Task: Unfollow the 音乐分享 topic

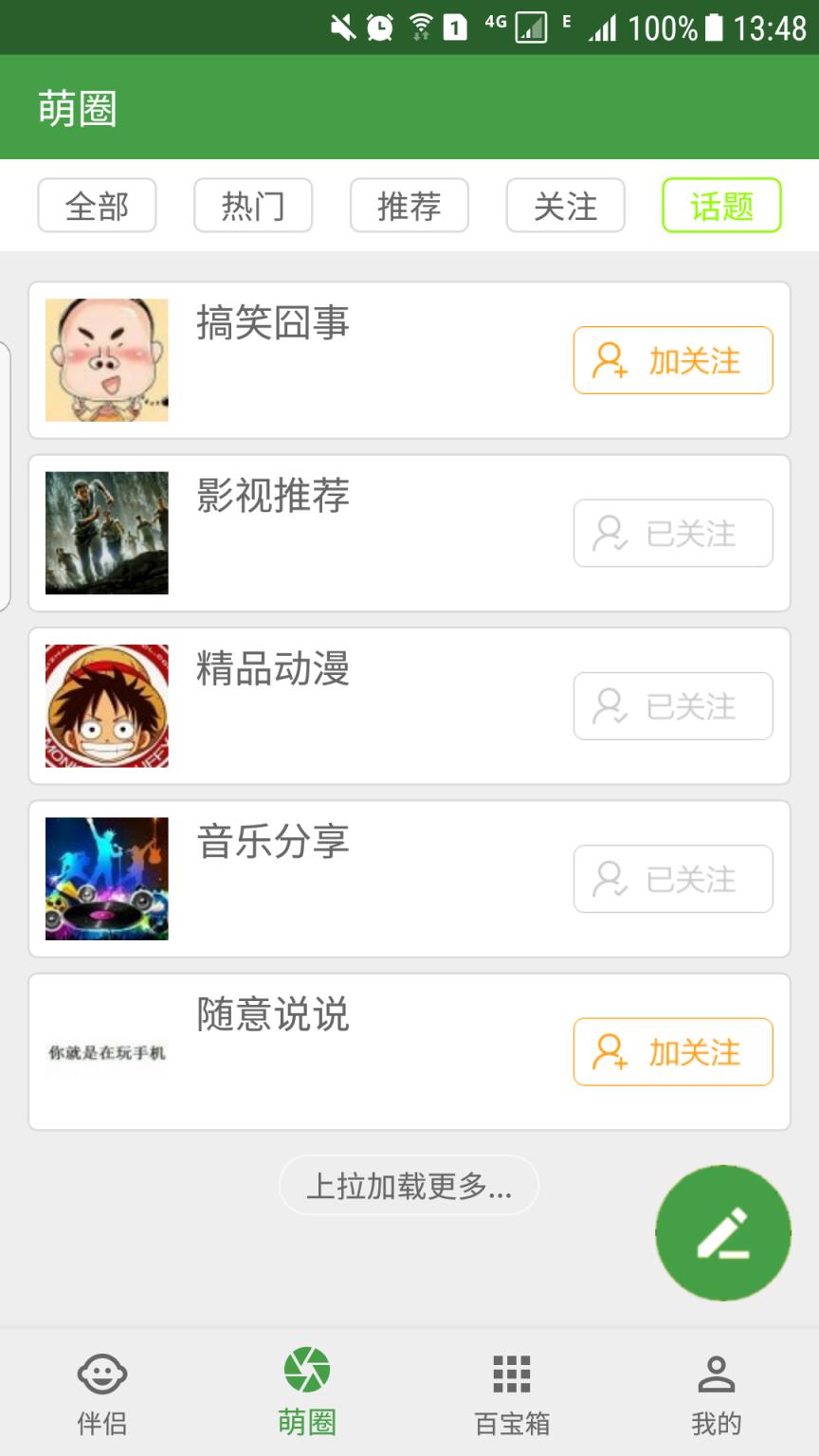Action: point(672,879)
